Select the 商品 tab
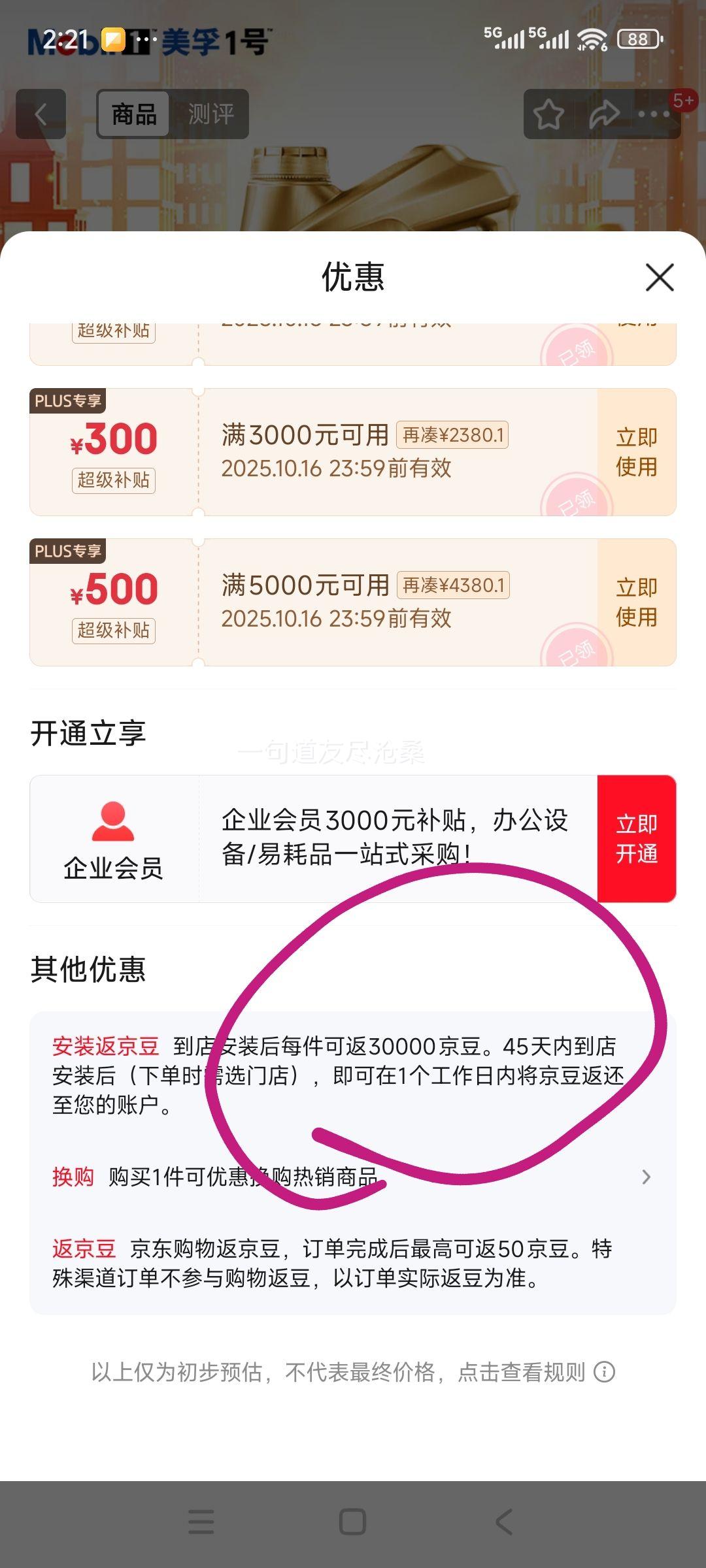Screen dimensions: 706x1568 [134, 114]
